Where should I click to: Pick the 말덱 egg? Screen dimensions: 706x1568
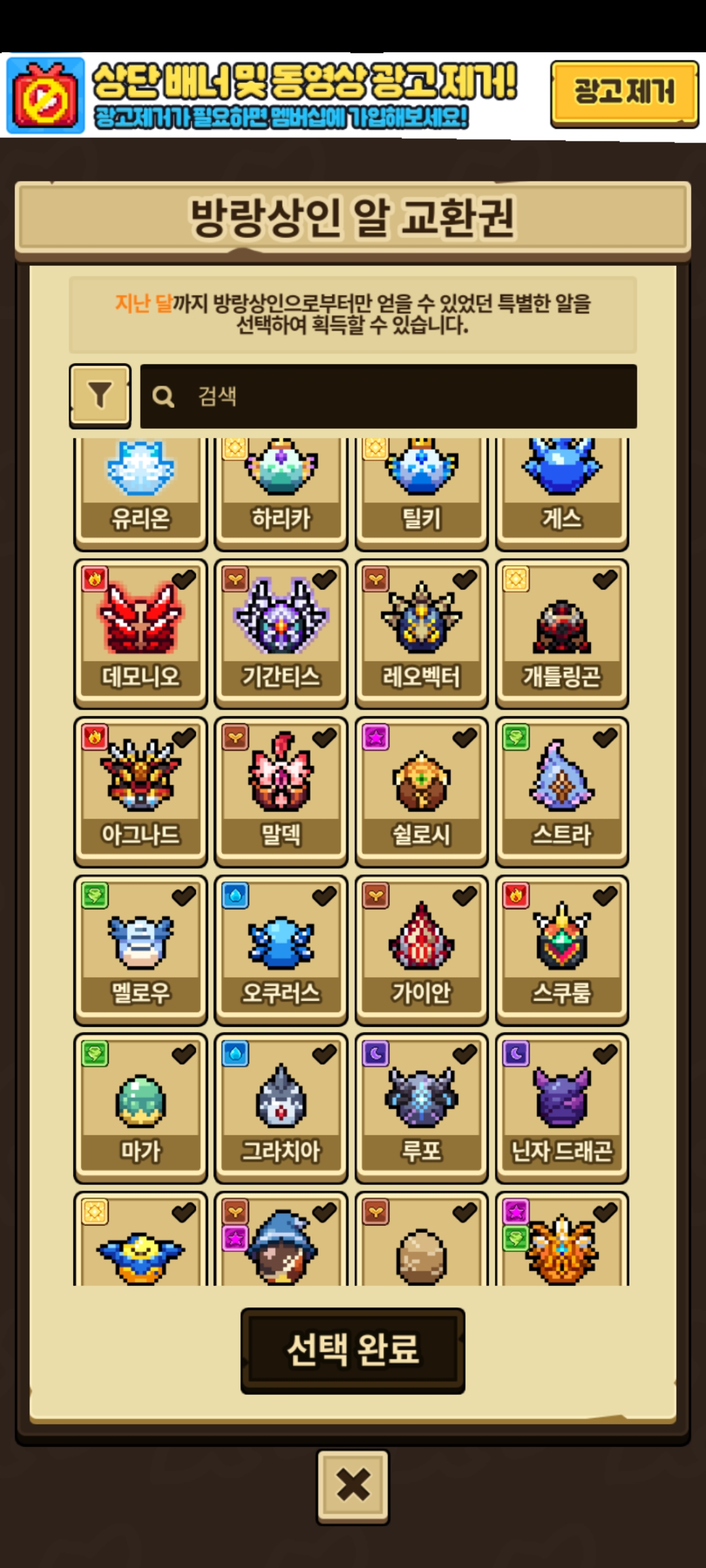[x=281, y=791]
